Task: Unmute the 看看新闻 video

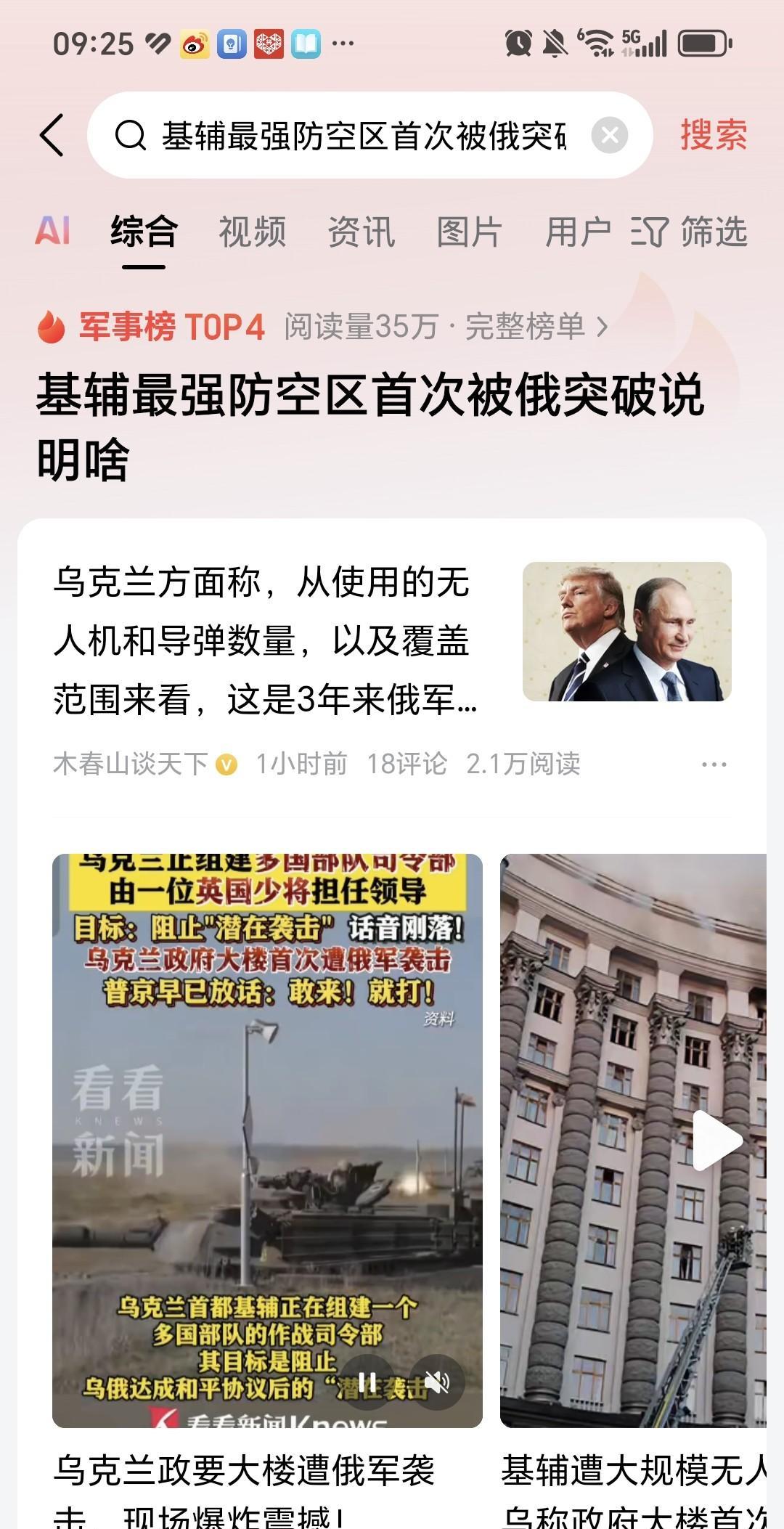Action: tap(437, 1382)
